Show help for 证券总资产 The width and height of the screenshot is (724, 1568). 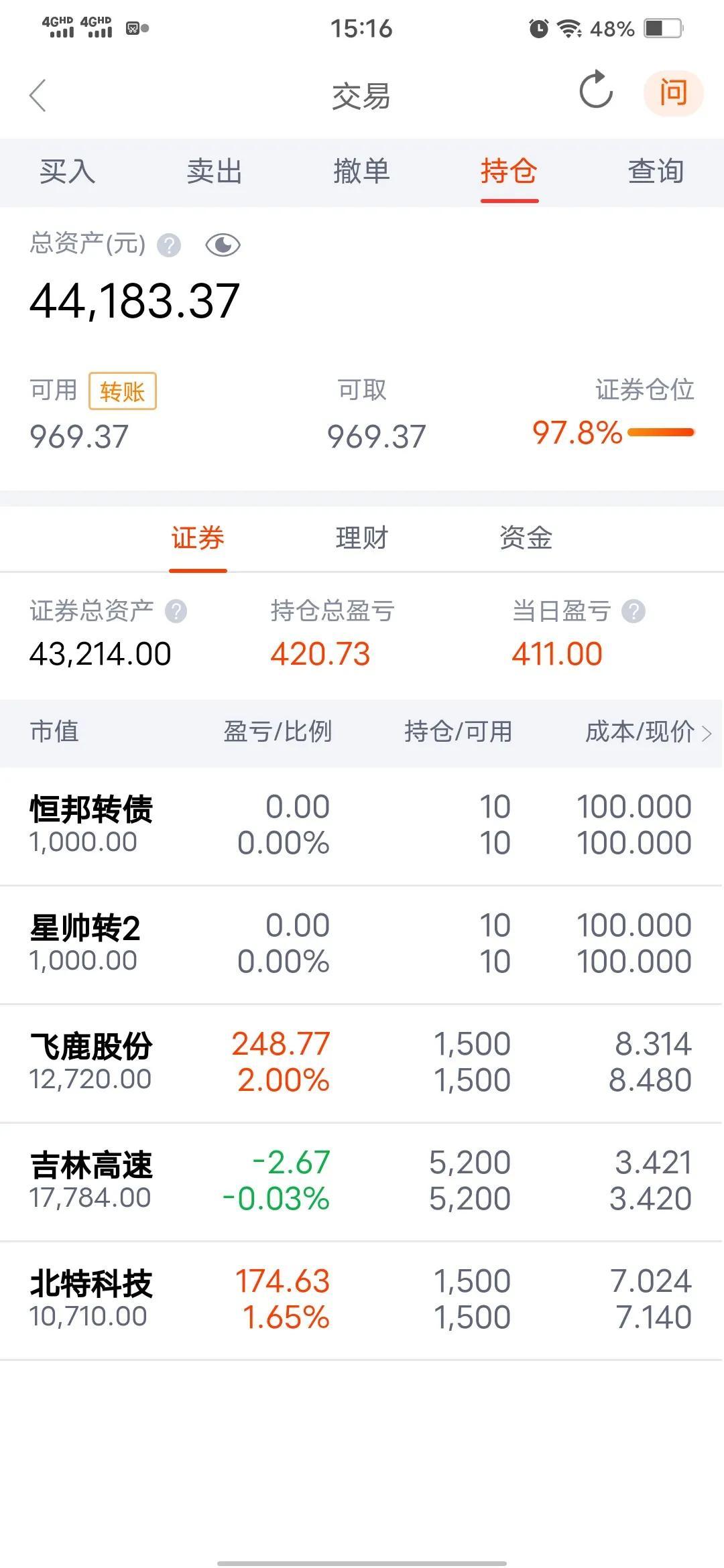[x=176, y=611]
